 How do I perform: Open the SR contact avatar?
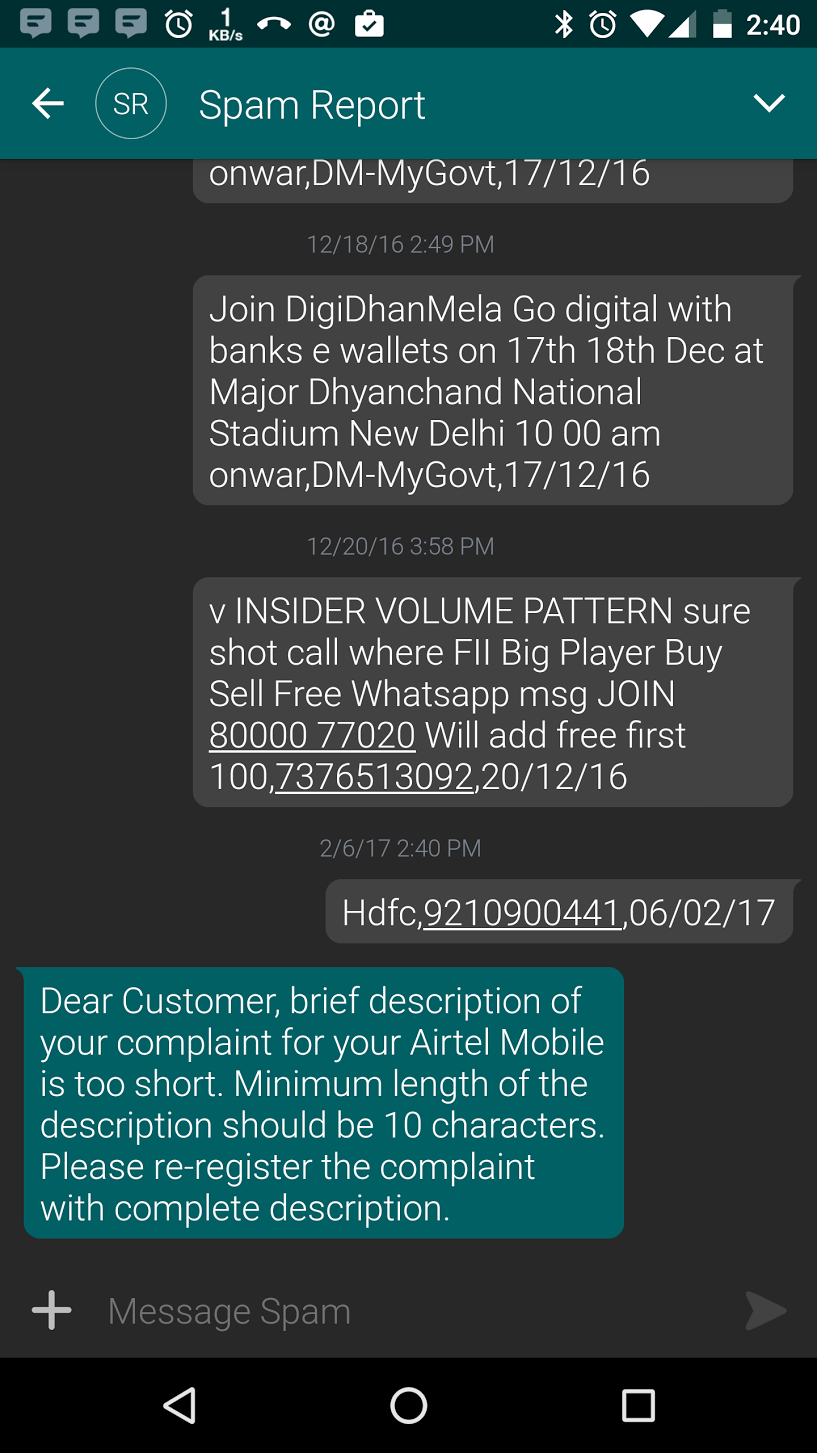point(130,103)
